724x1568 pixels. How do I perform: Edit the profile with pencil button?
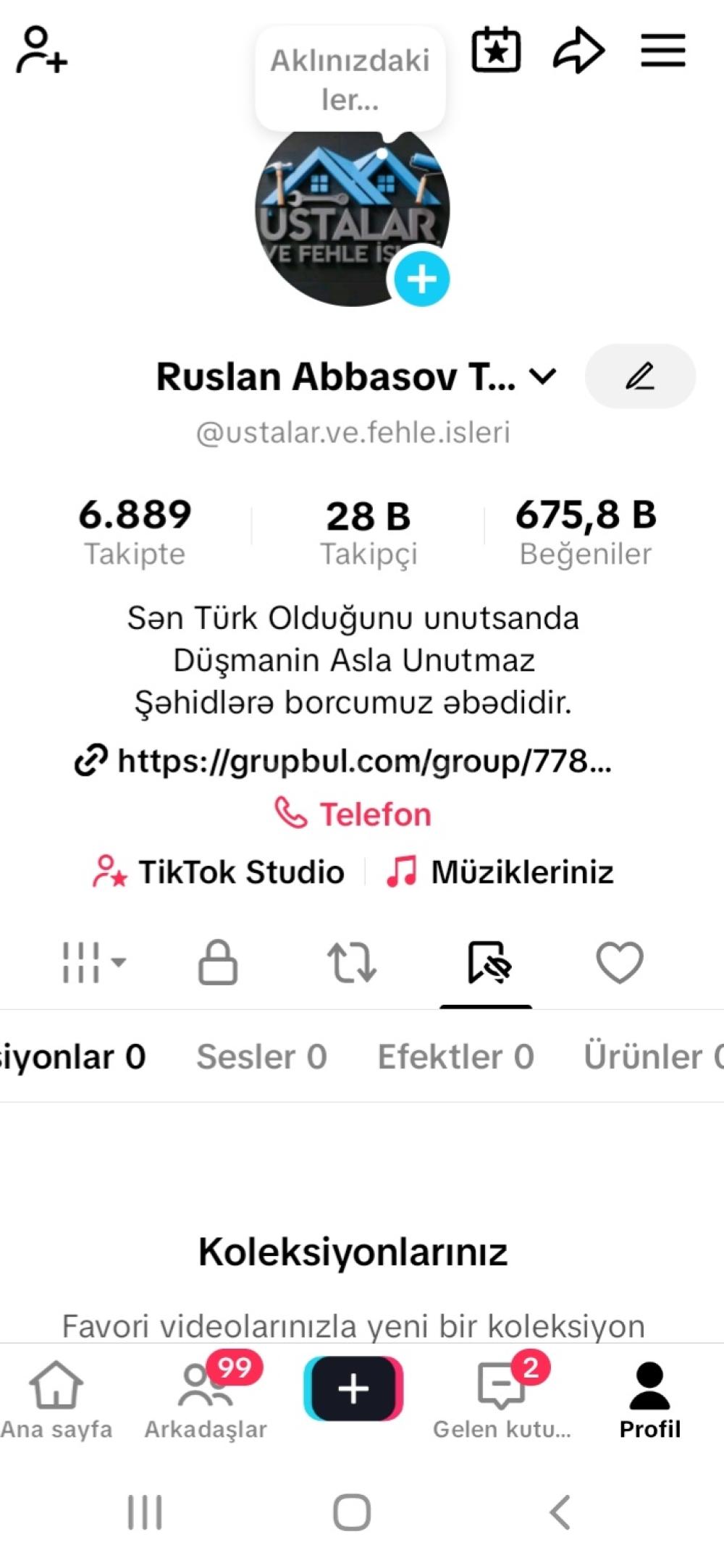(x=640, y=376)
